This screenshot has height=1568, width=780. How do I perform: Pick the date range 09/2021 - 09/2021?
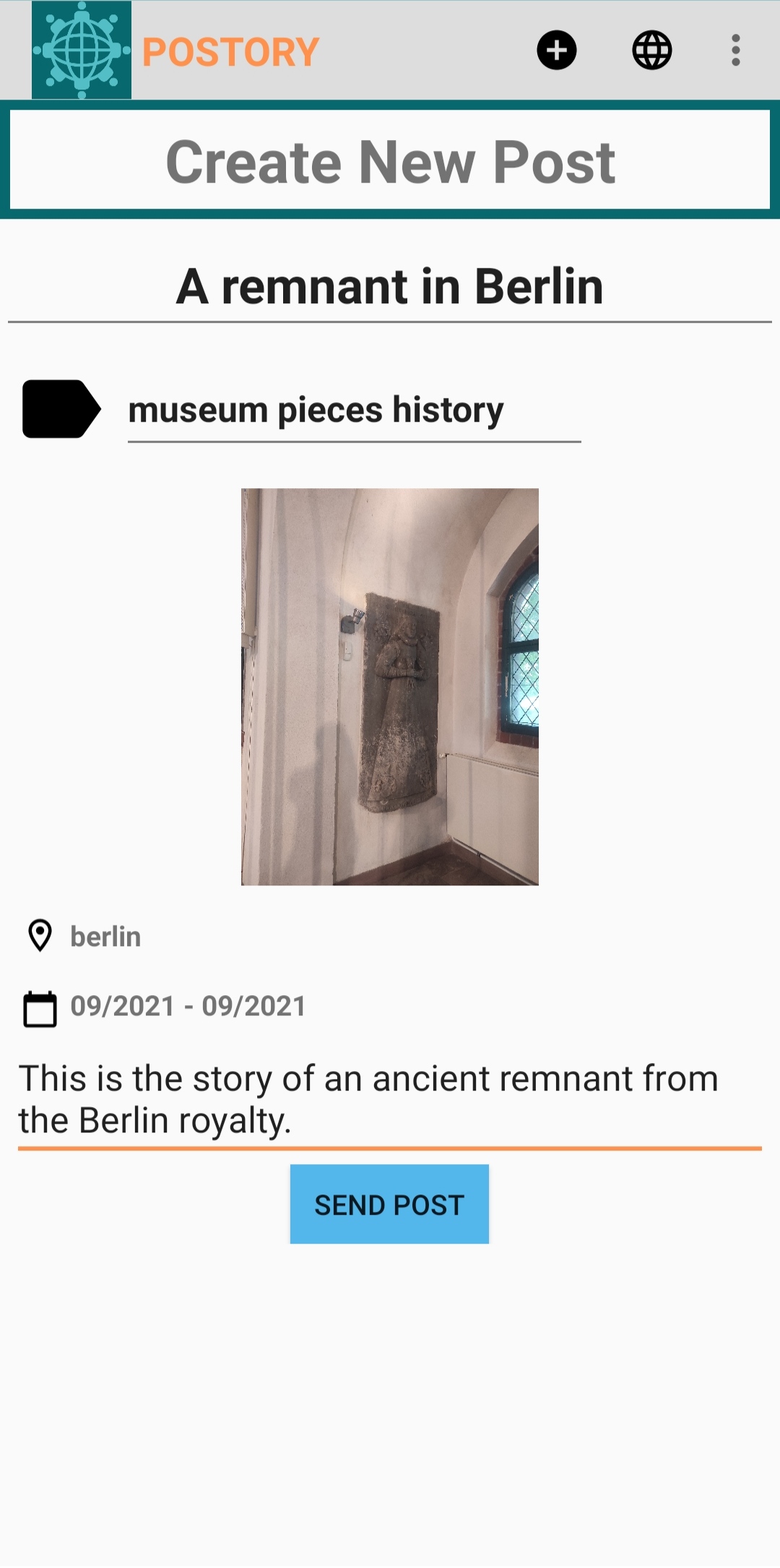point(188,1006)
